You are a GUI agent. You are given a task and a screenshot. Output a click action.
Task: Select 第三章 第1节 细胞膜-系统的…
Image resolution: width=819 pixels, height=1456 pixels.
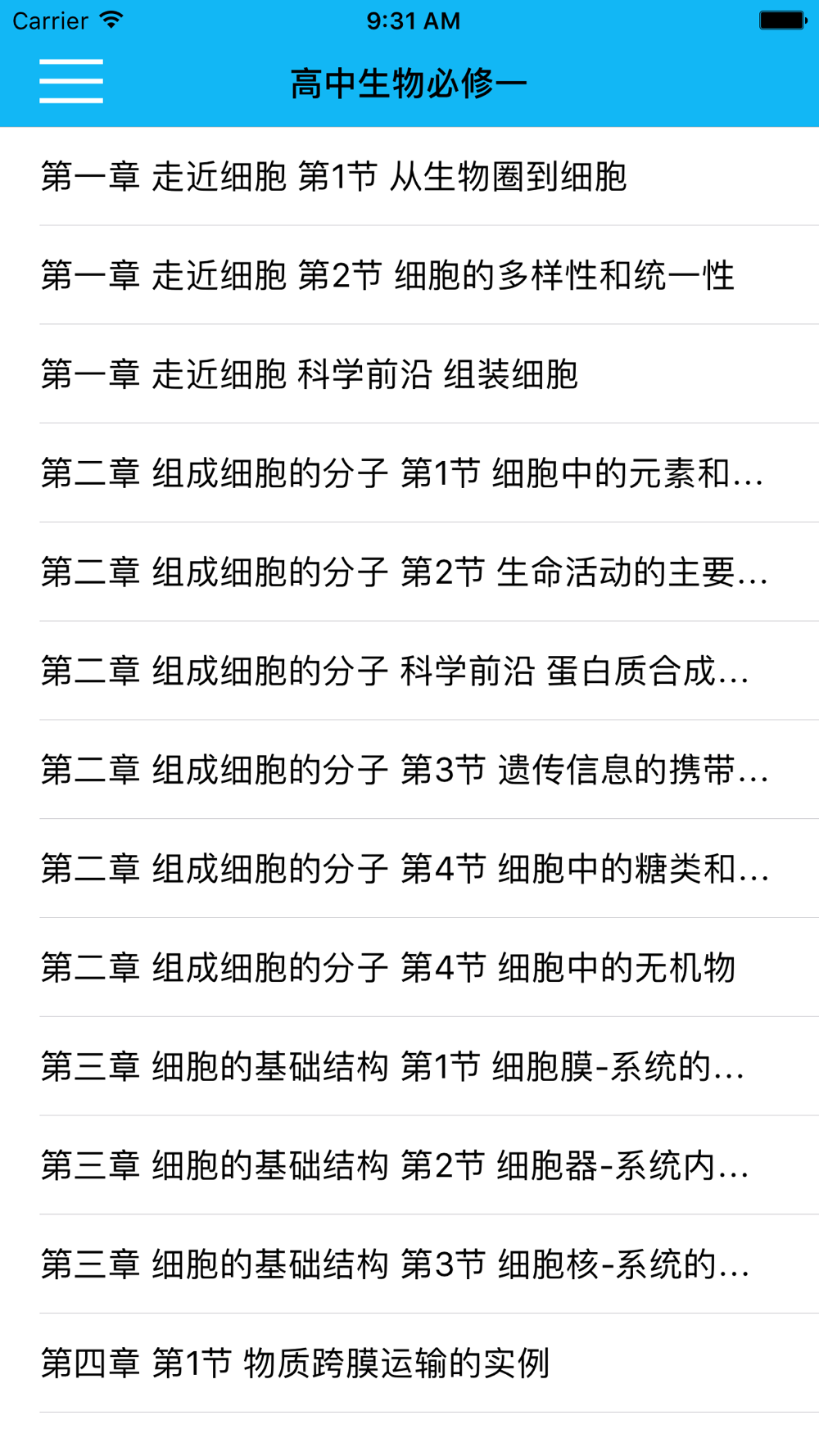409,1066
